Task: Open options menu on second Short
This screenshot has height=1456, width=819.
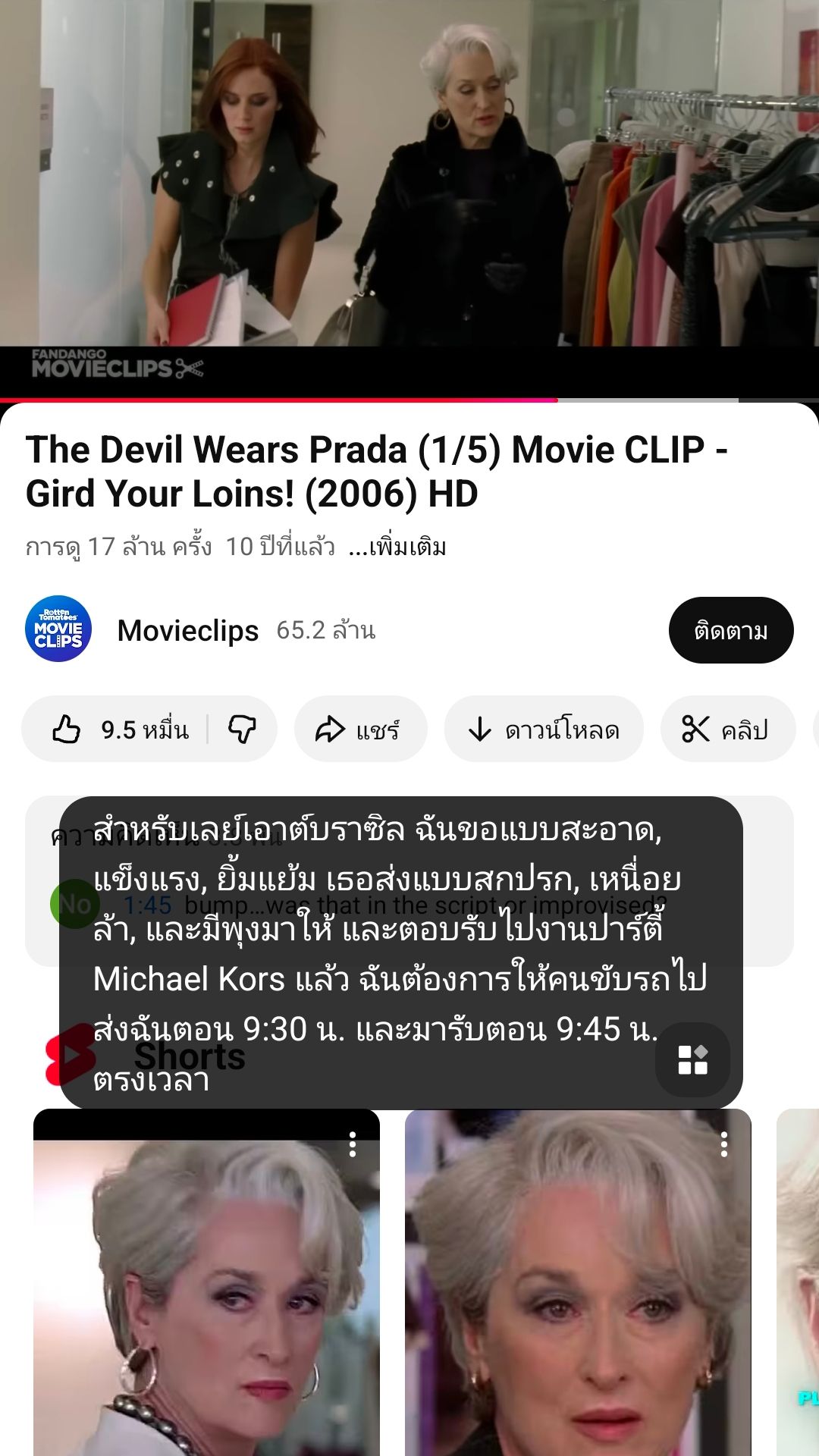Action: (724, 1144)
